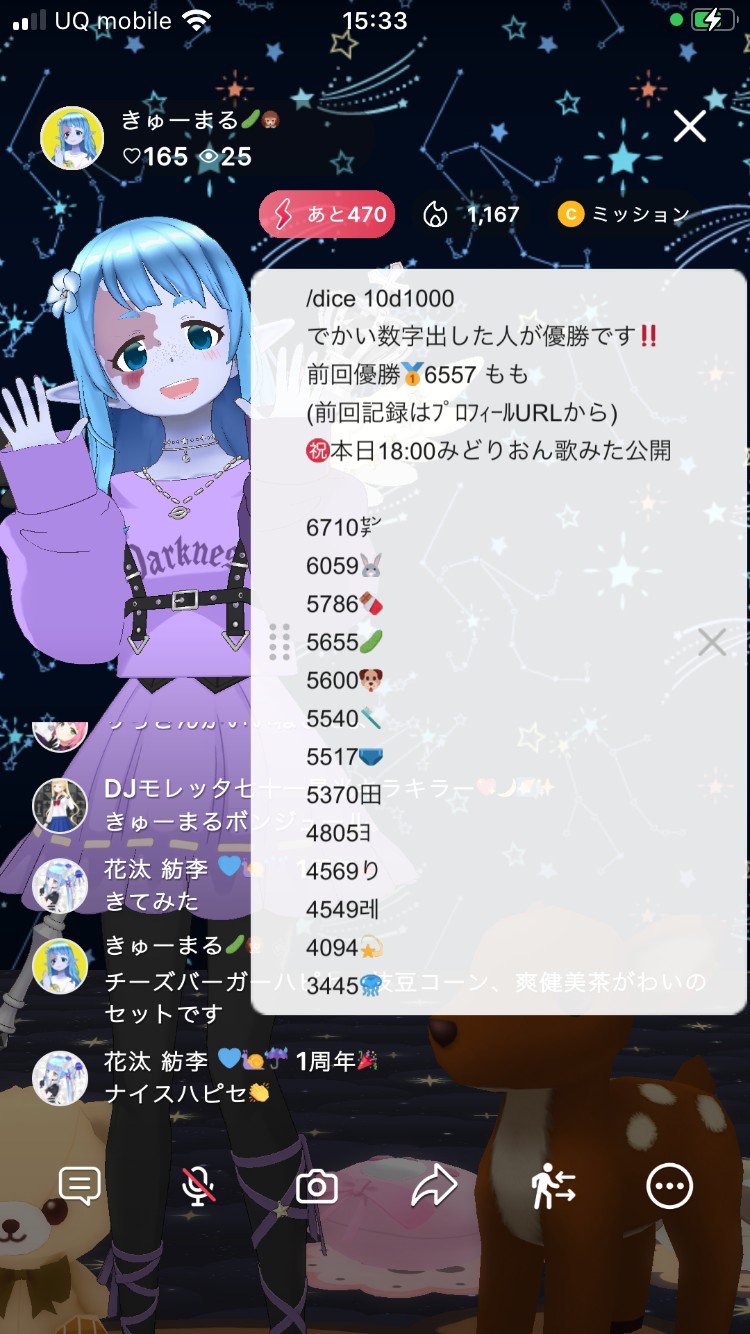The width and height of the screenshot is (750, 1334).
Task: Open the ミッション missions chip
Action: click(625, 214)
